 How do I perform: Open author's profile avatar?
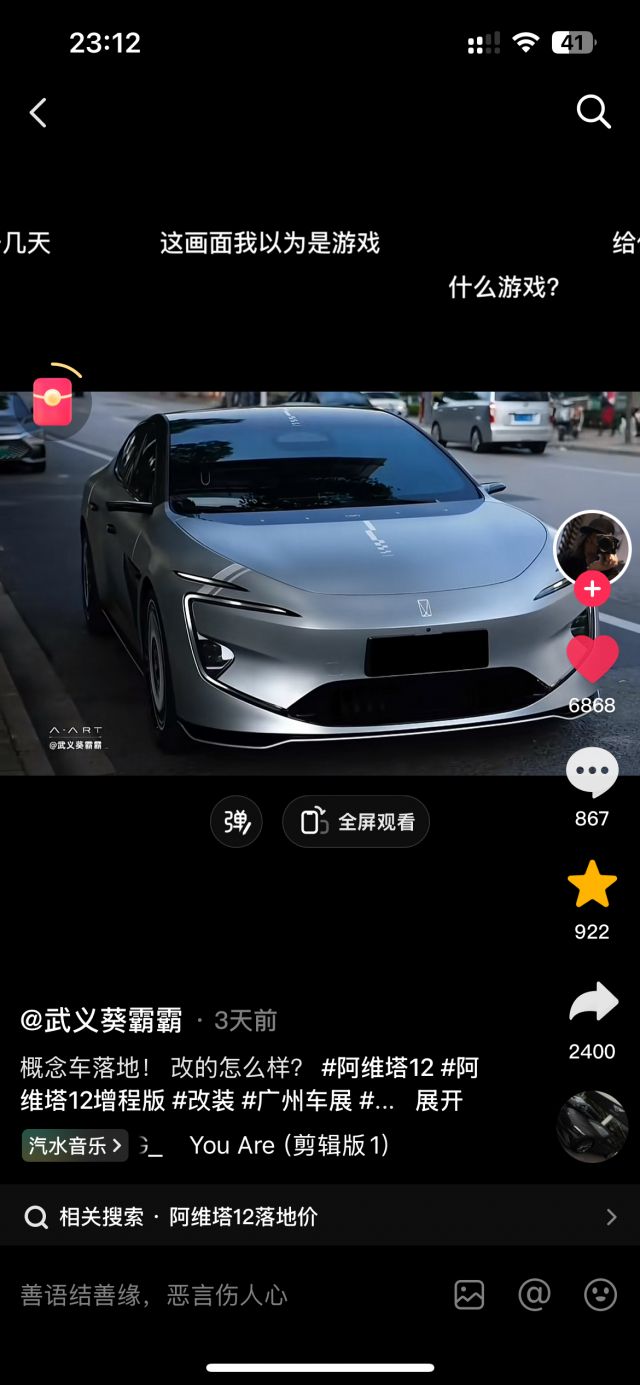click(x=593, y=546)
